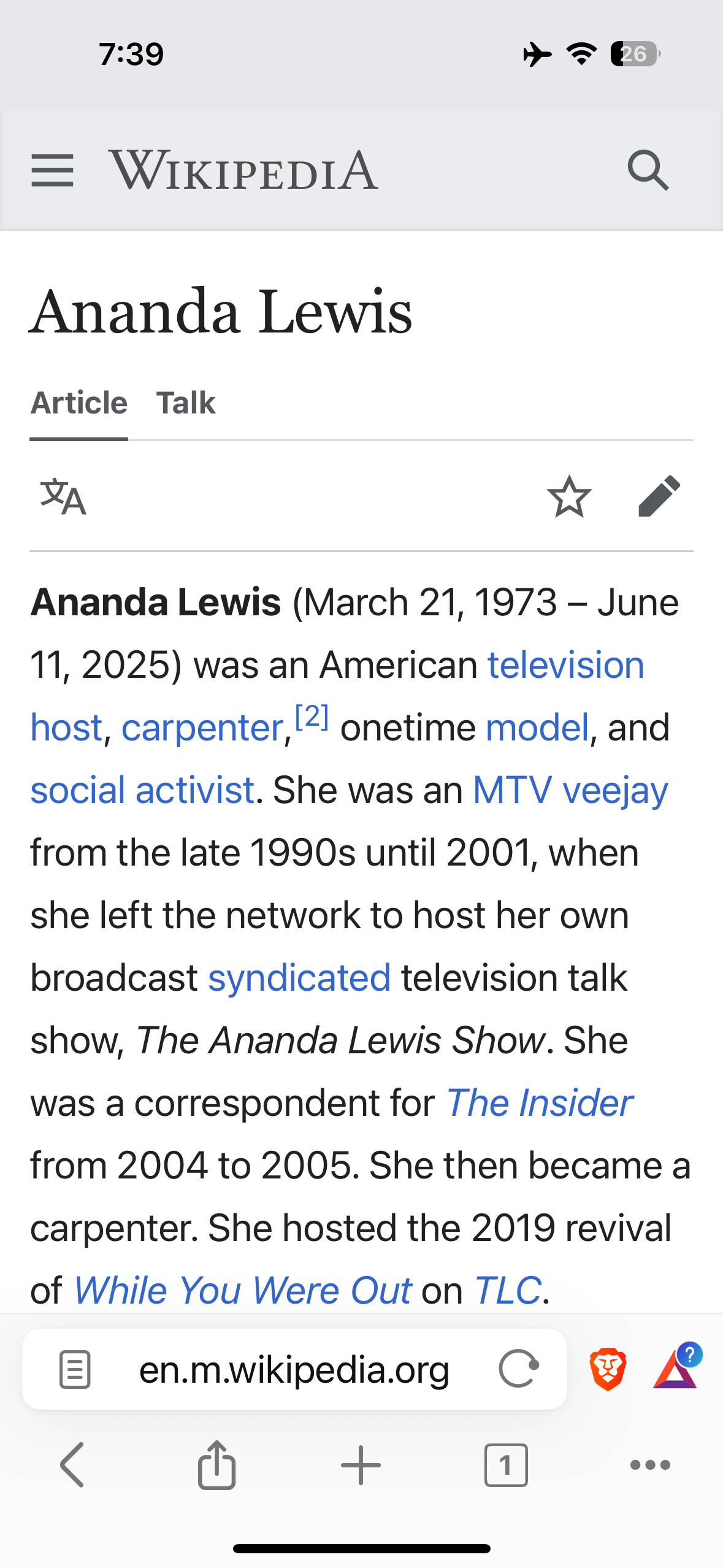The height and width of the screenshot is (1568, 723).
Task: Open the social activist link
Action: pyautogui.click(x=142, y=790)
